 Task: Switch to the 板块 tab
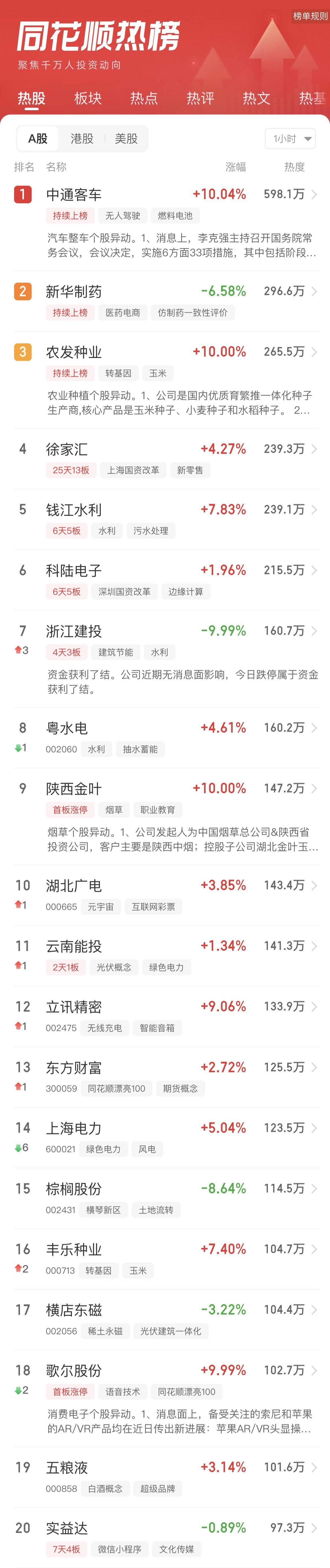click(88, 98)
